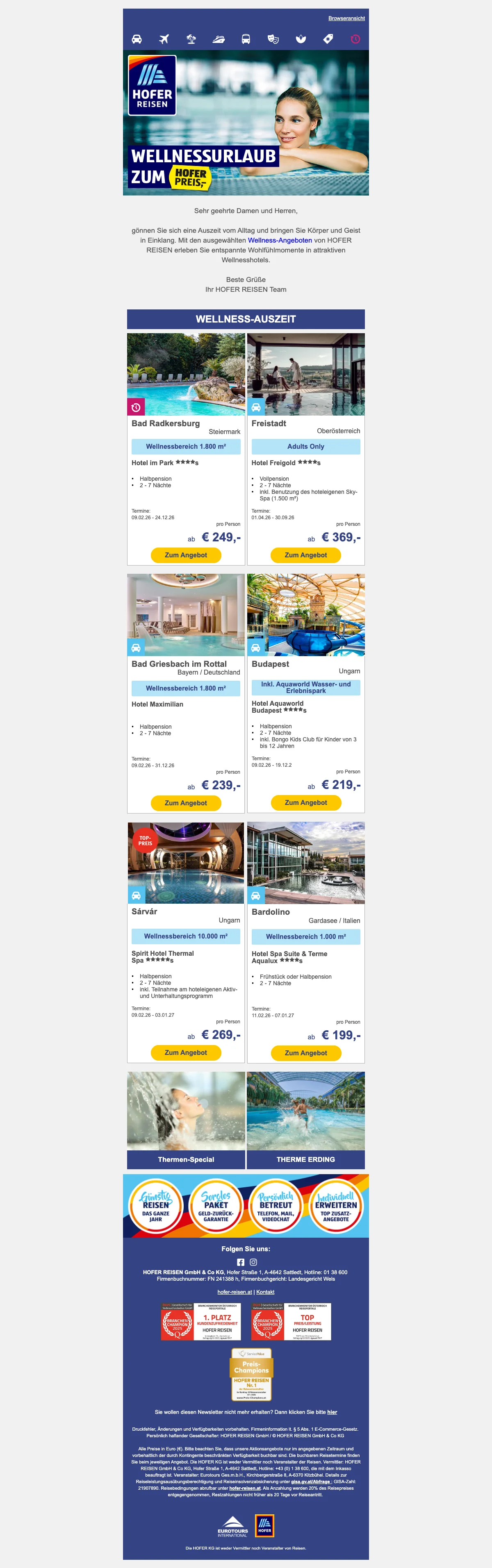Open the Wellness-Angeboten text link
492x1568 pixels.
click(x=280, y=241)
